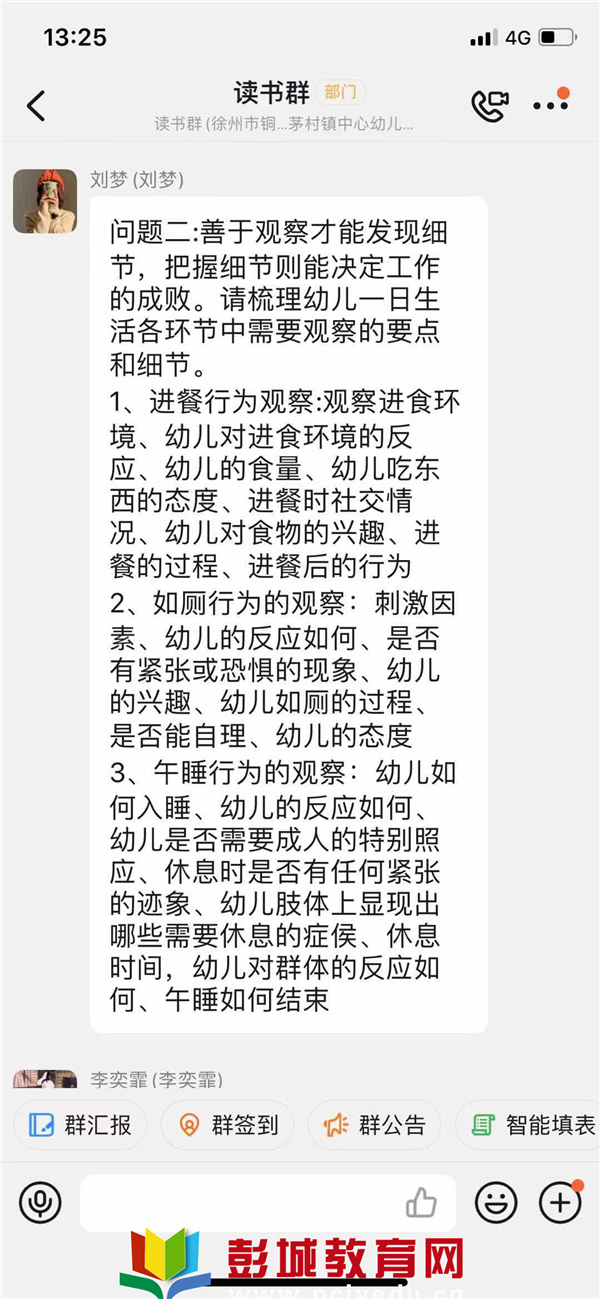Switch to voice input microphone
The image size is (600, 1299).
point(40,1202)
